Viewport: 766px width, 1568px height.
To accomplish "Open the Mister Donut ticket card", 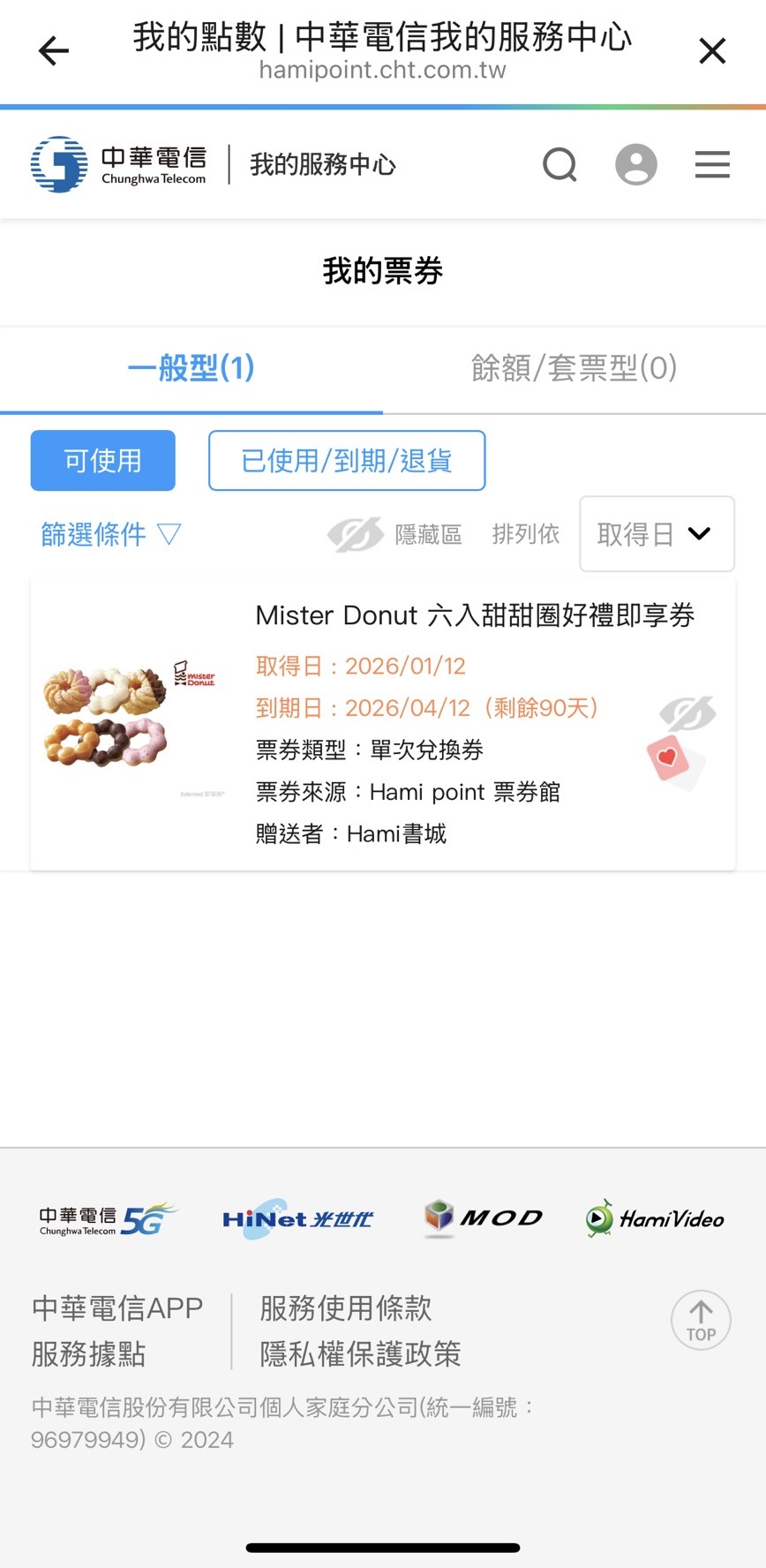I will click(x=475, y=615).
